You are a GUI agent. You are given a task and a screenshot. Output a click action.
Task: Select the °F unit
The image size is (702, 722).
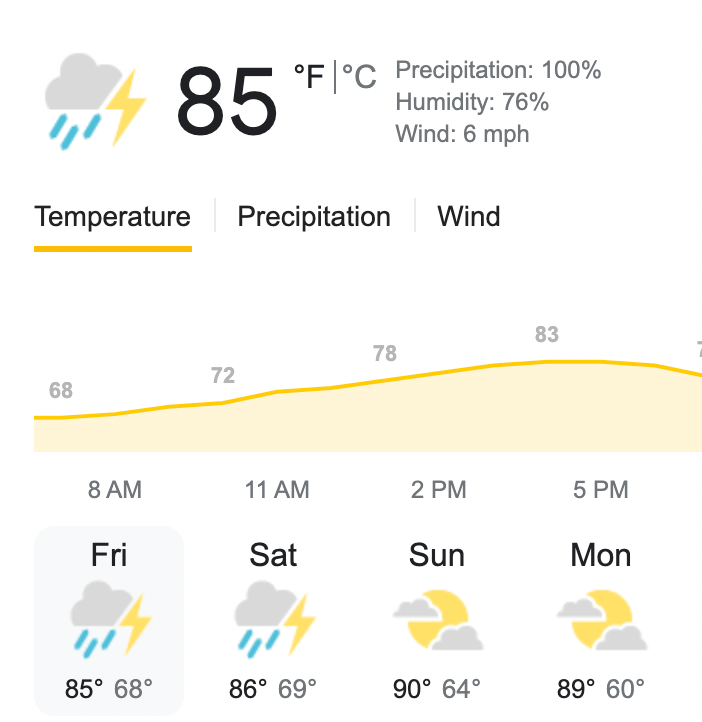(309, 76)
